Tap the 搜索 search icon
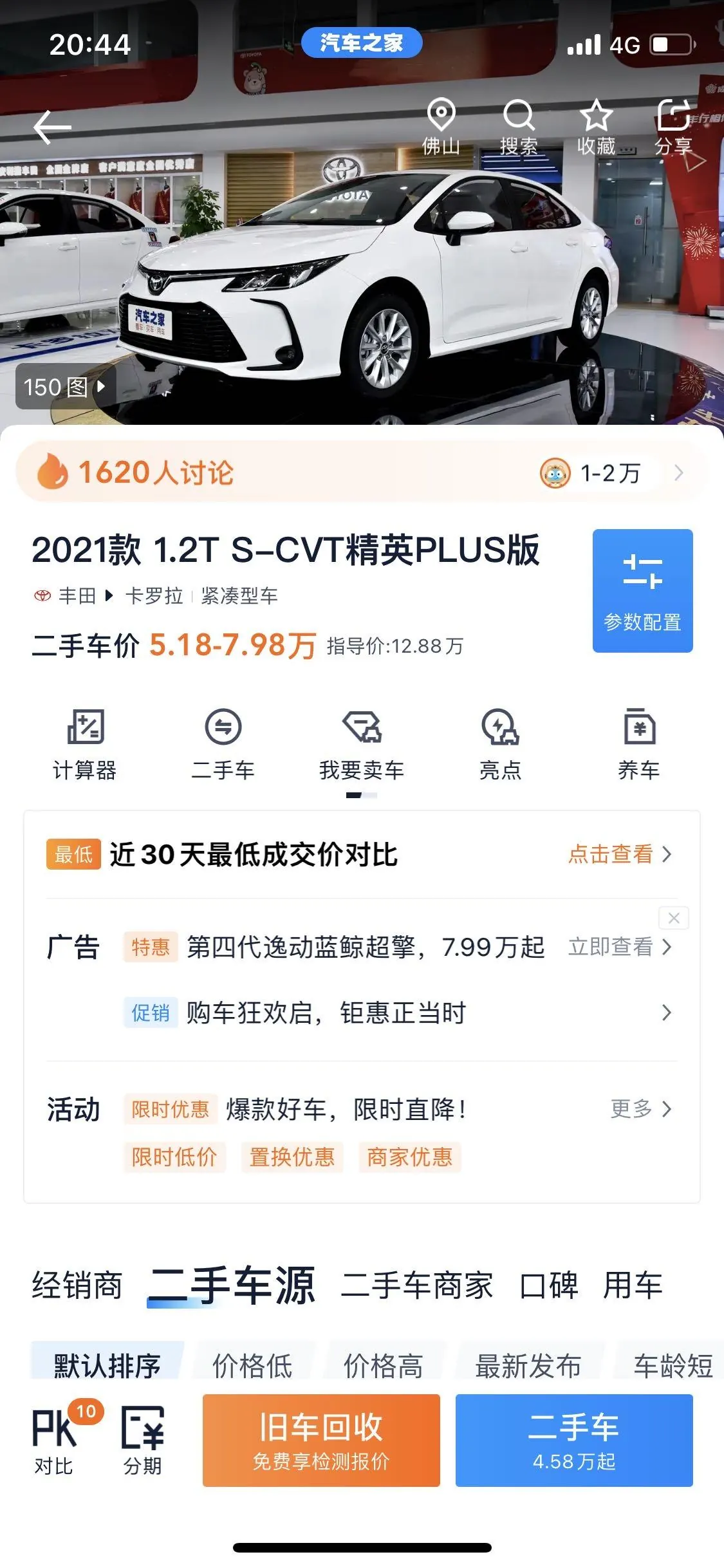Viewport: 724px width, 1568px height. tap(519, 127)
